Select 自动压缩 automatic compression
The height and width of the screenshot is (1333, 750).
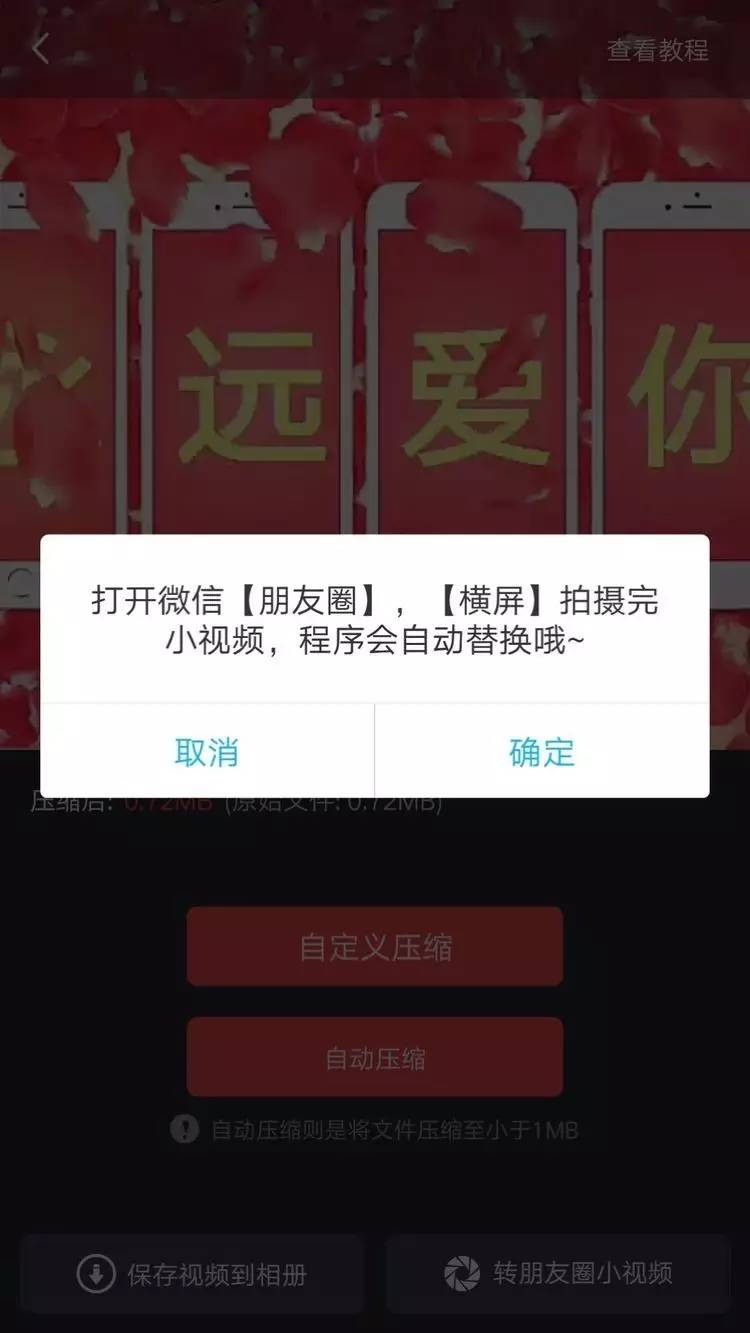(x=374, y=1055)
